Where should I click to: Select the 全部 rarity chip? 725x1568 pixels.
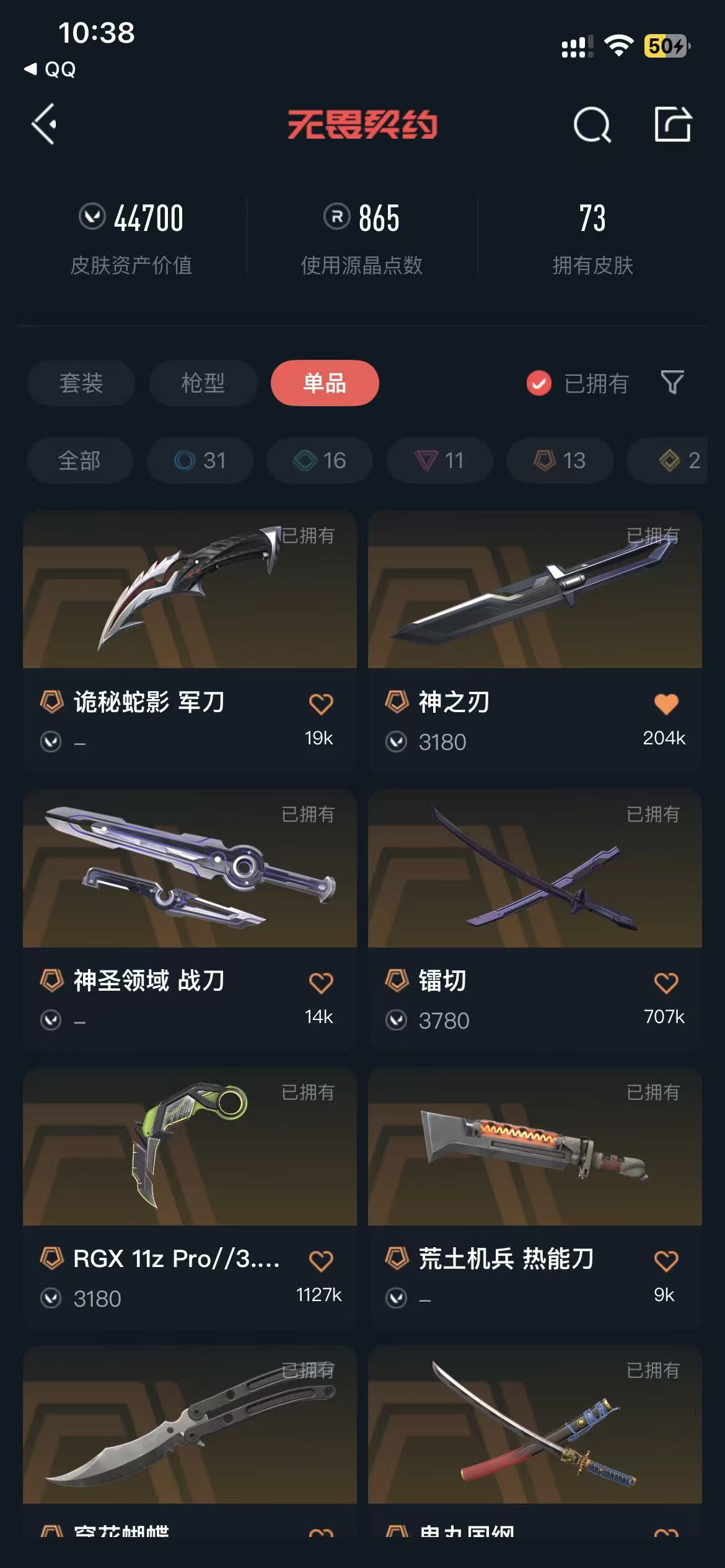[x=79, y=460]
